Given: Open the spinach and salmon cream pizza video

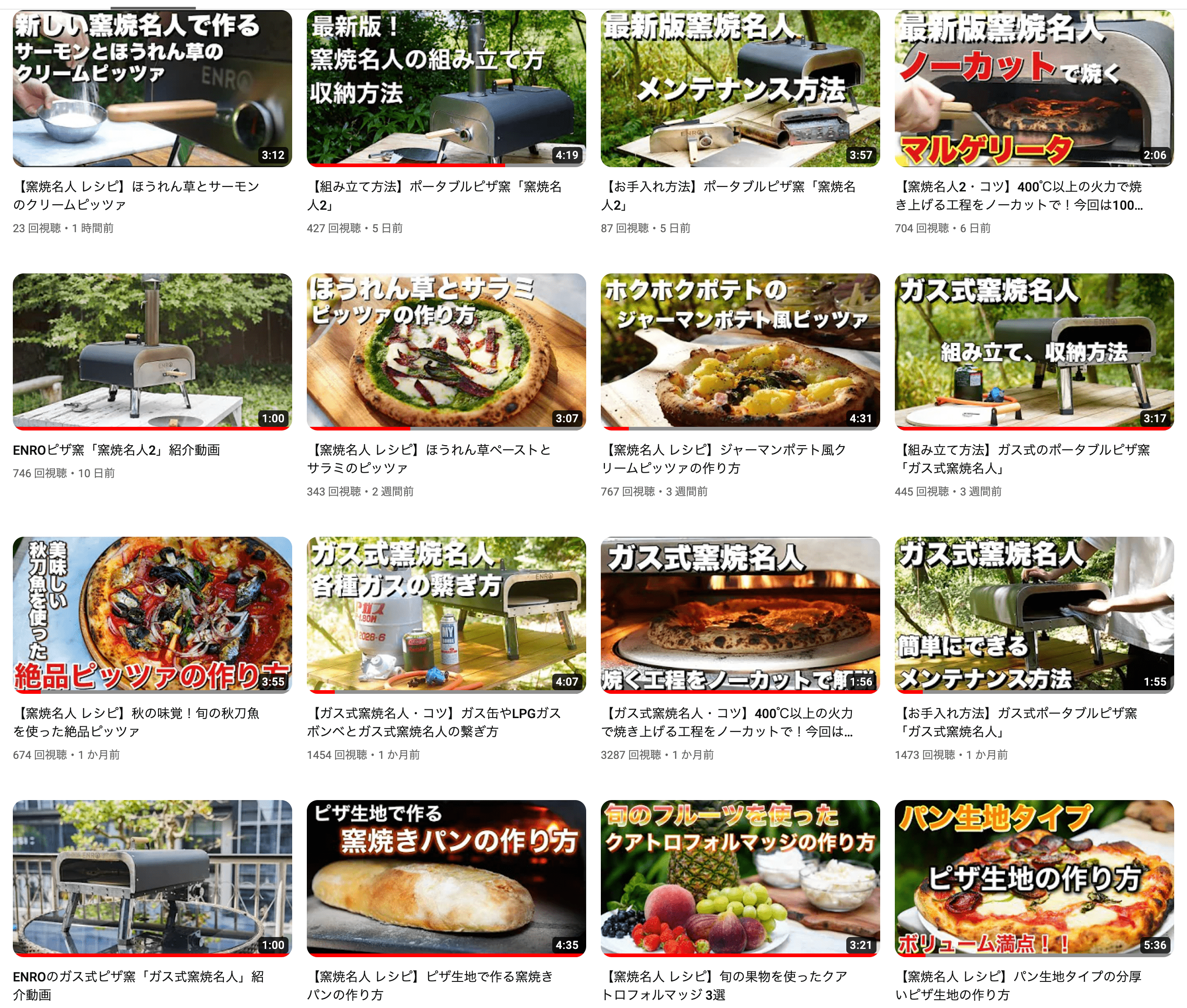Looking at the screenshot, I should (152, 88).
